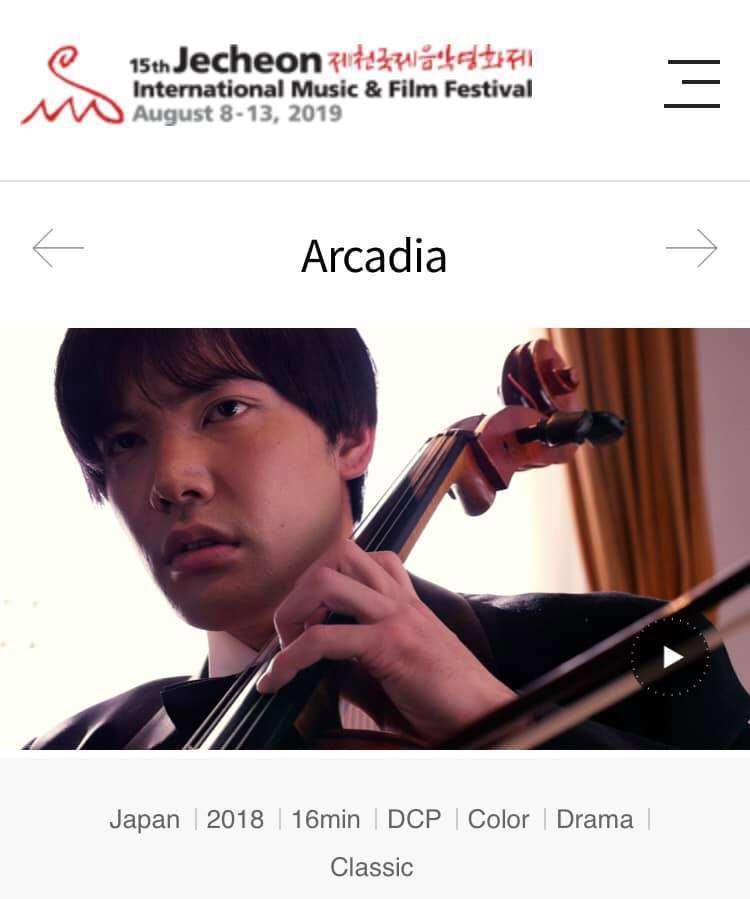
Task: Go to the previous film
Action: (58, 248)
